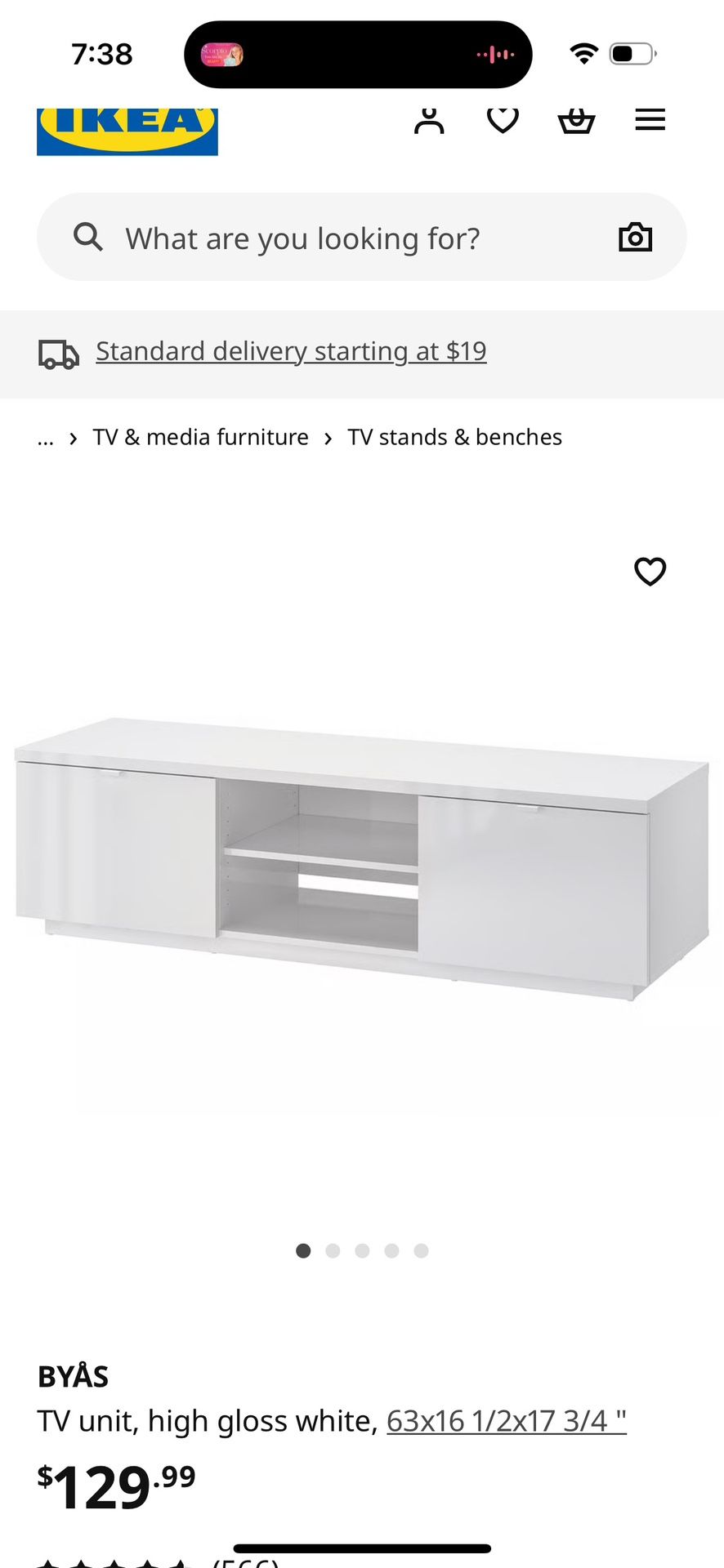Expand the first carousel page indicator
Image resolution: width=724 pixels, height=1568 pixels.
pyautogui.click(x=302, y=1250)
